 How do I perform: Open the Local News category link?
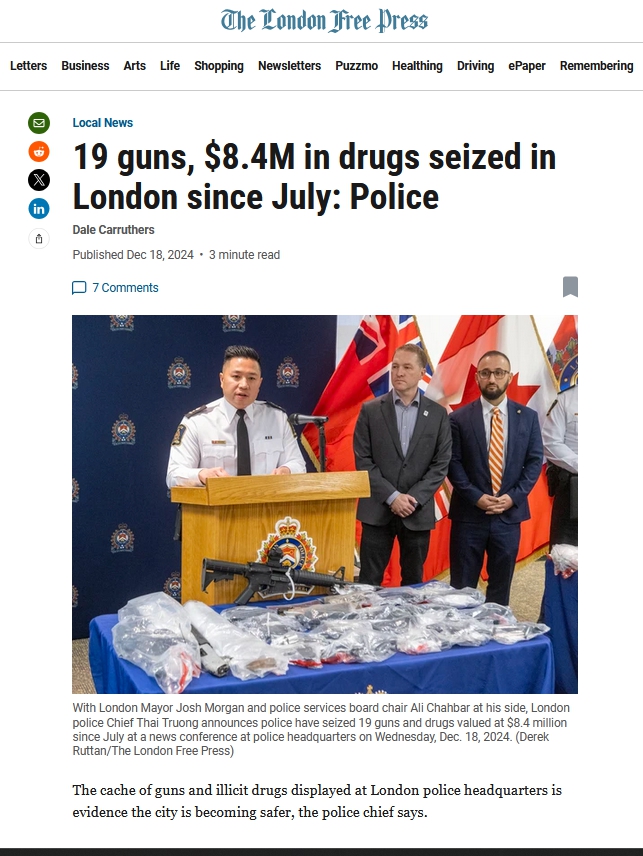102,123
